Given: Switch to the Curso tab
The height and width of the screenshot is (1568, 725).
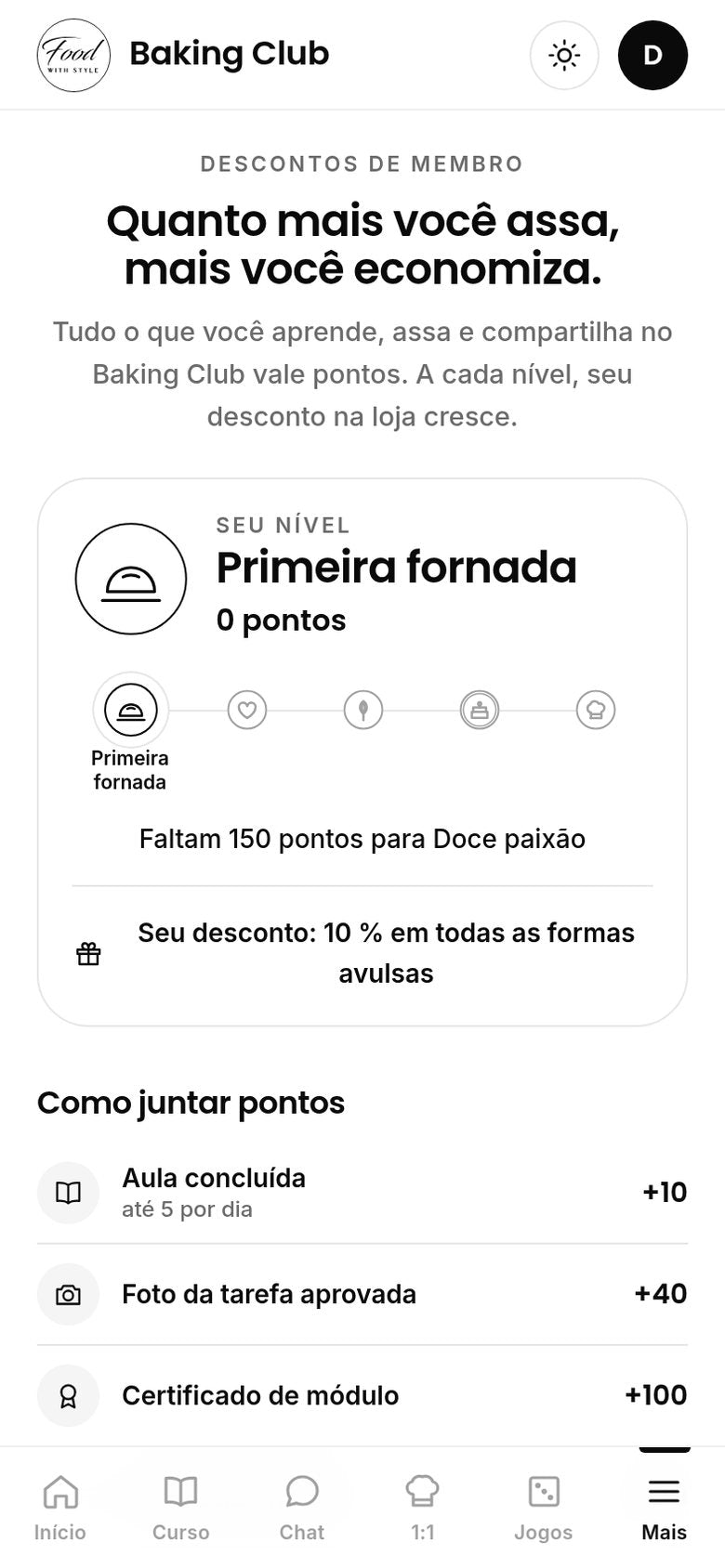Looking at the screenshot, I should 181,1507.
